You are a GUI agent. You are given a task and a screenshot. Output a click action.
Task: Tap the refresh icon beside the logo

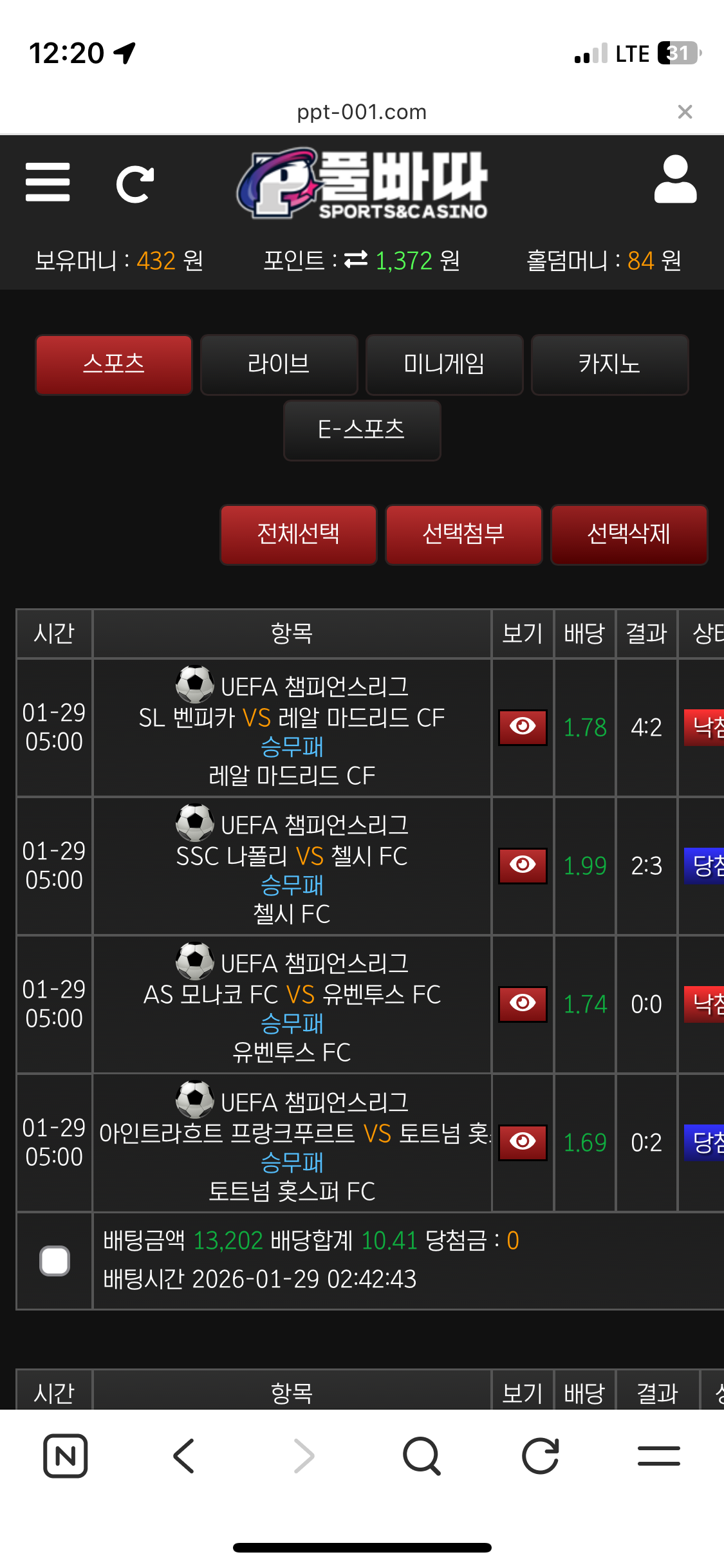[135, 184]
